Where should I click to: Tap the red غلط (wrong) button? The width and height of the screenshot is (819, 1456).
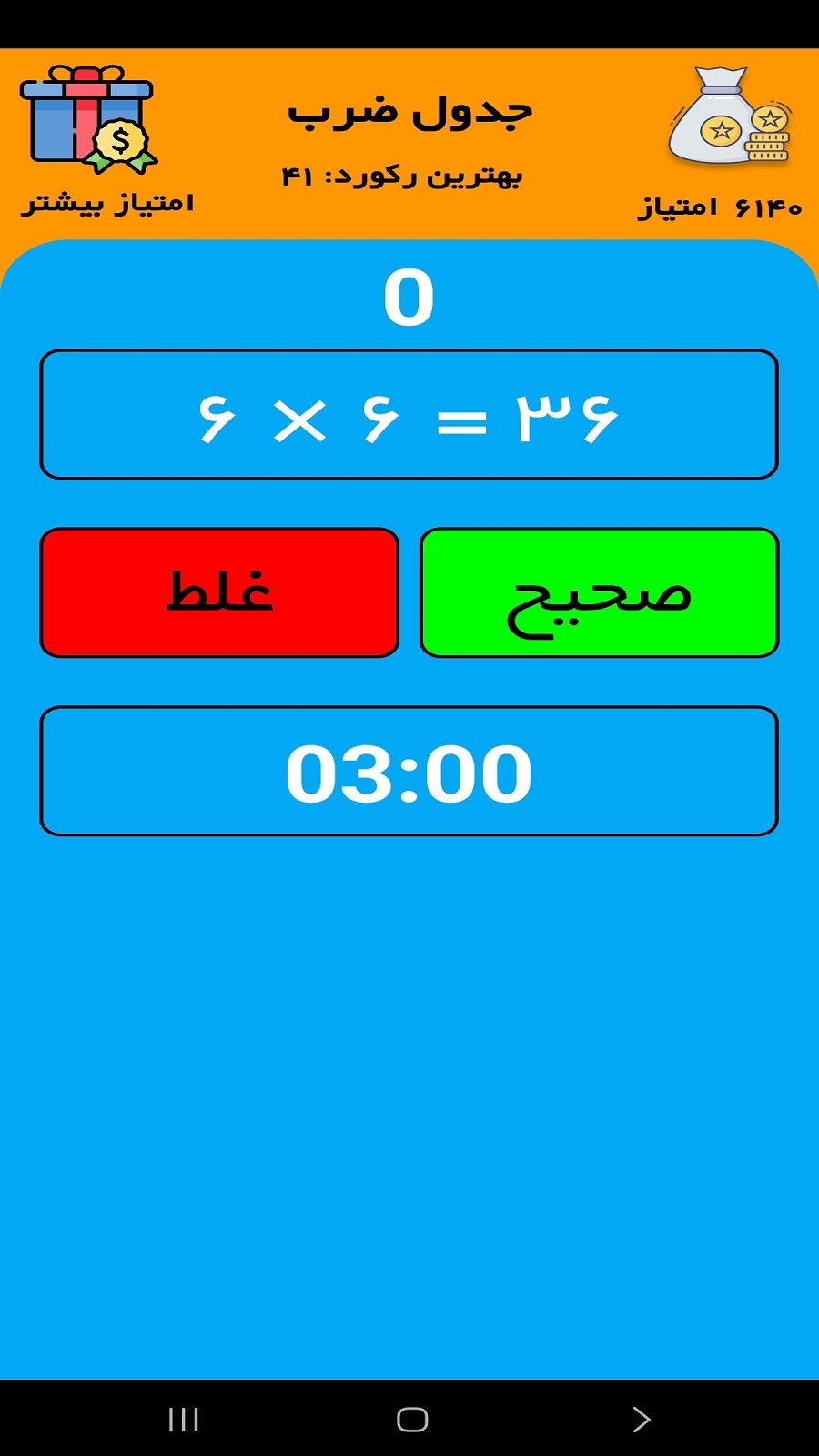[x=219, y=592]
